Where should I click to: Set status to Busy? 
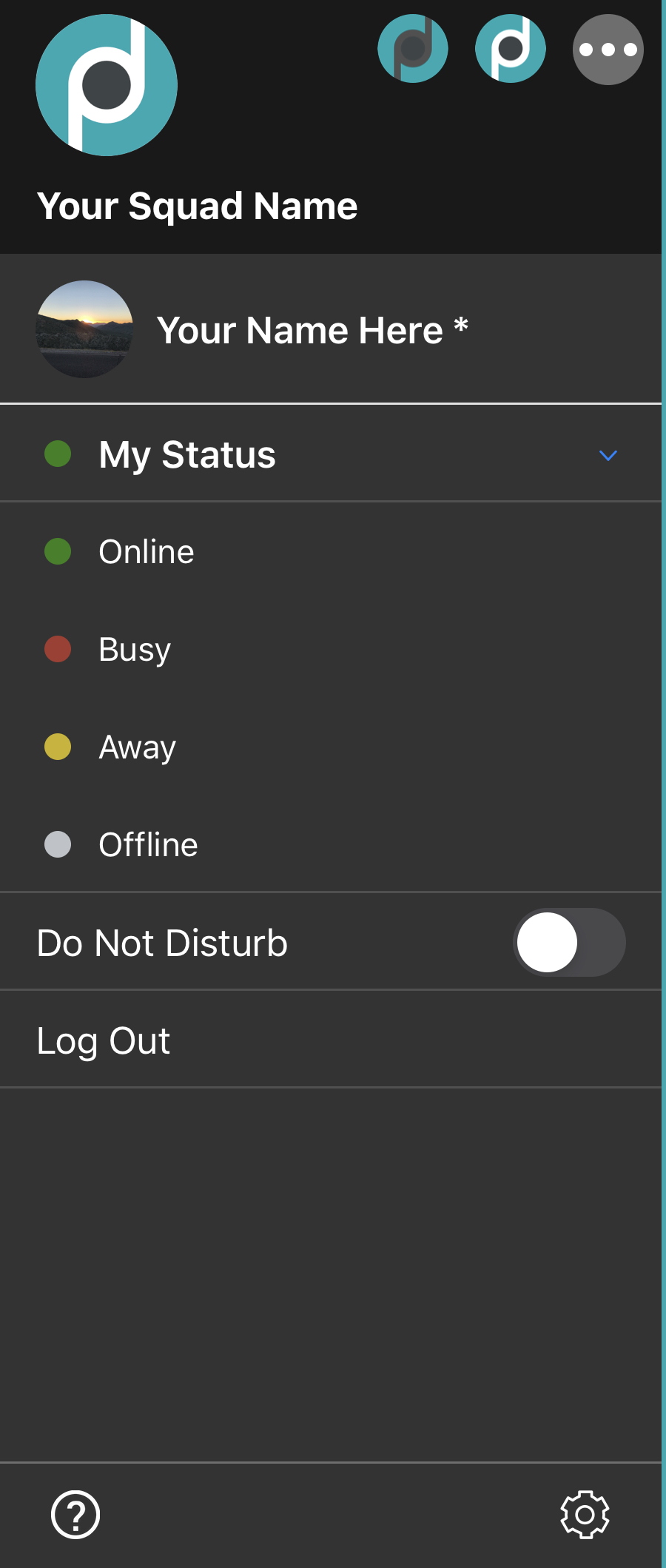click(135, 650)
